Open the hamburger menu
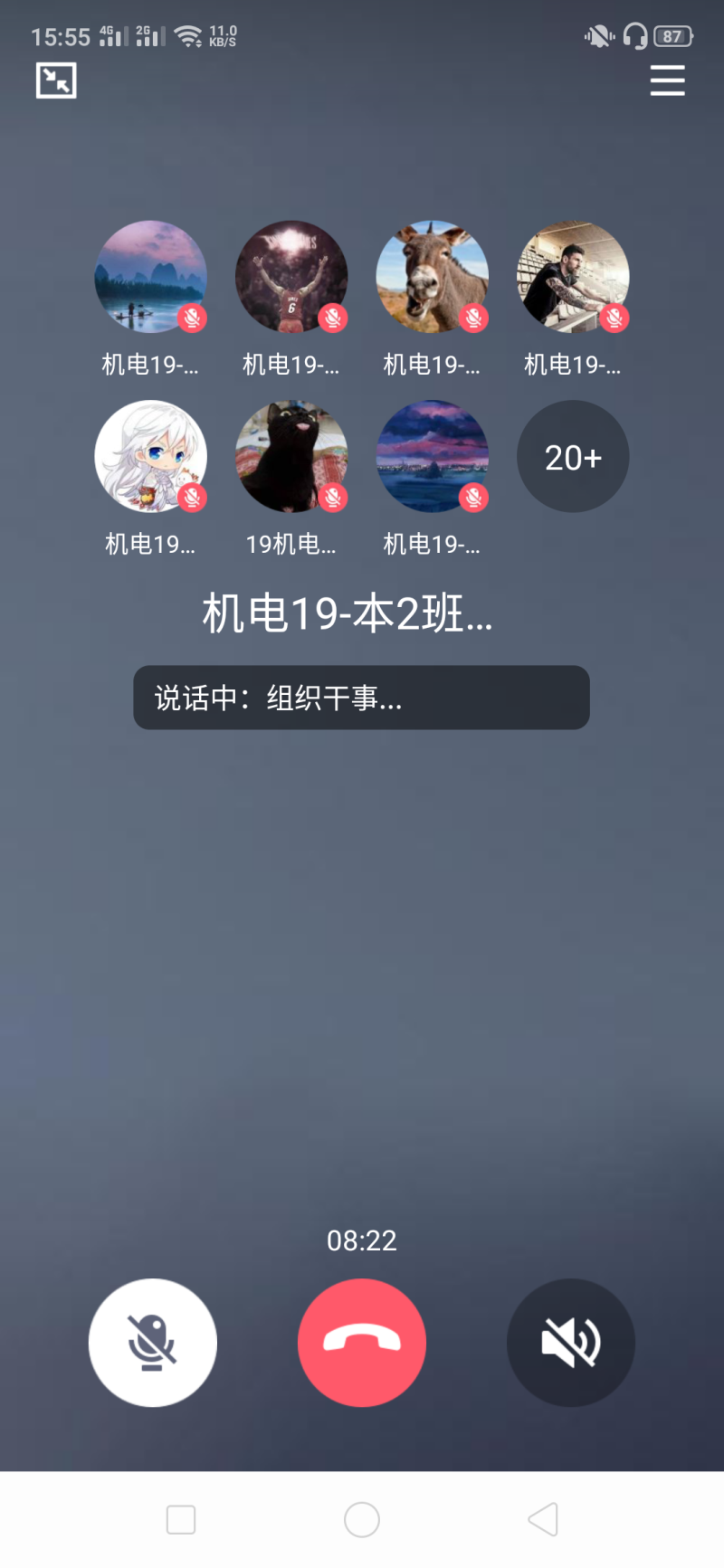Viewport: 724px width, 1568px height. tap(667, 81)
